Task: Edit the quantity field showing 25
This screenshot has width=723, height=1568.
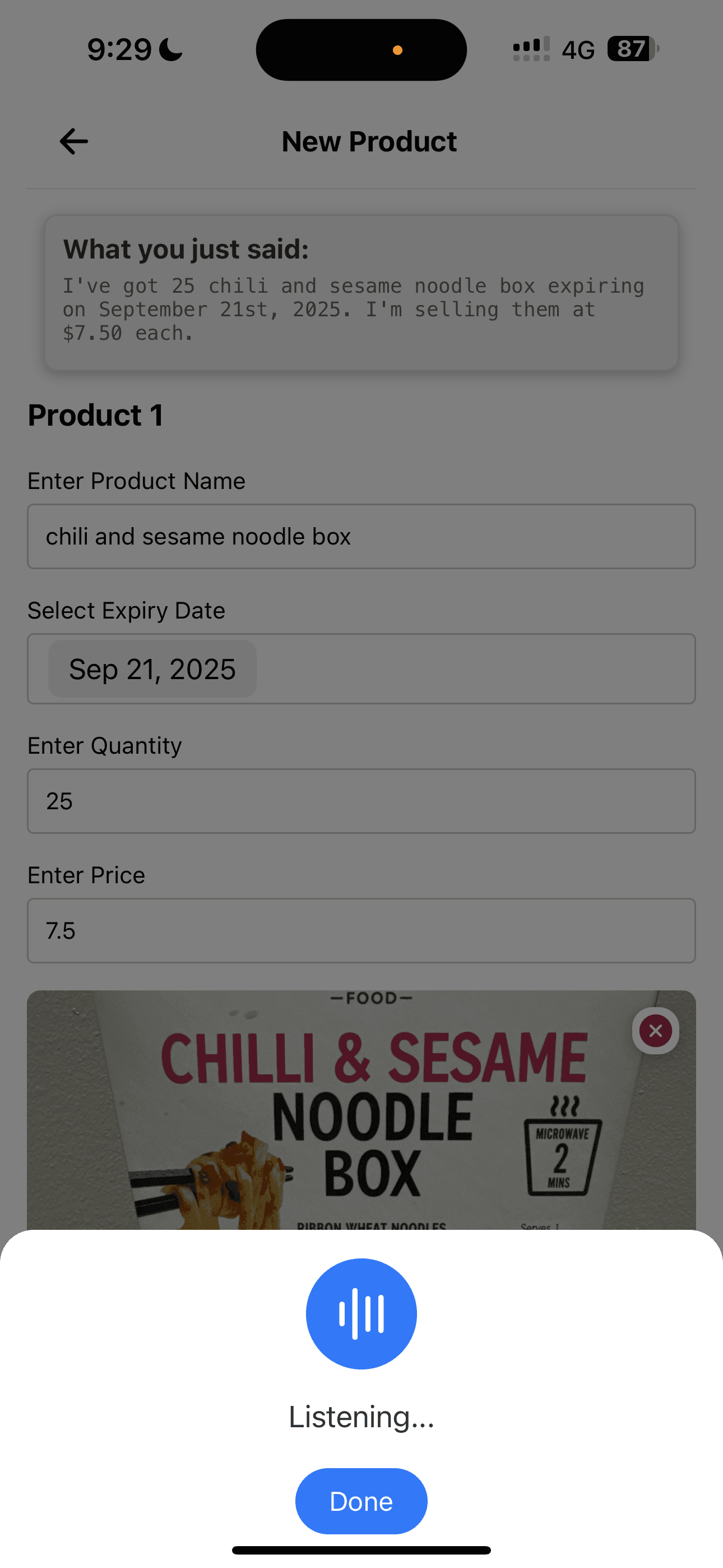Action: pyautogui.click(x=361, y=801)
